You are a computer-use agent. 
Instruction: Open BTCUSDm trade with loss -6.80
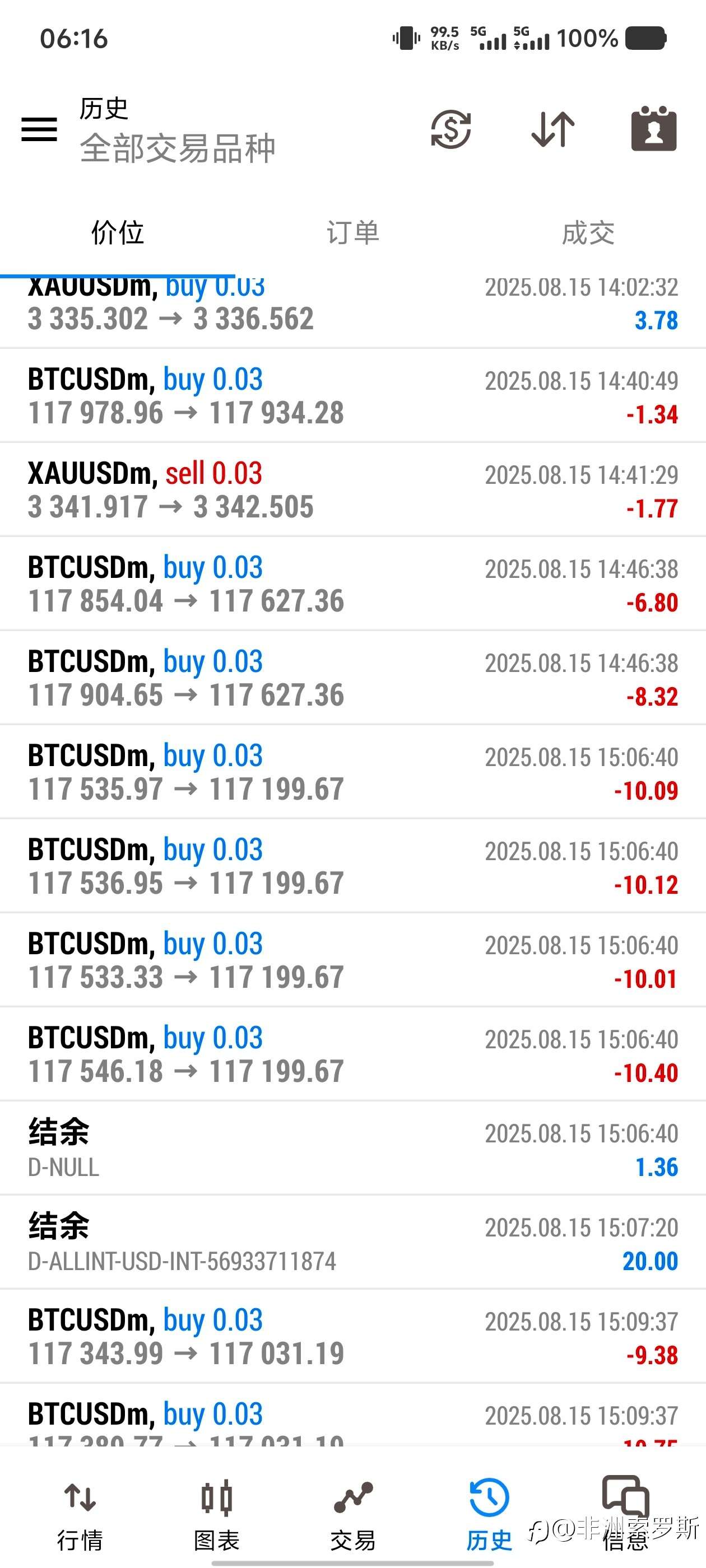click(x=352, y=584)
